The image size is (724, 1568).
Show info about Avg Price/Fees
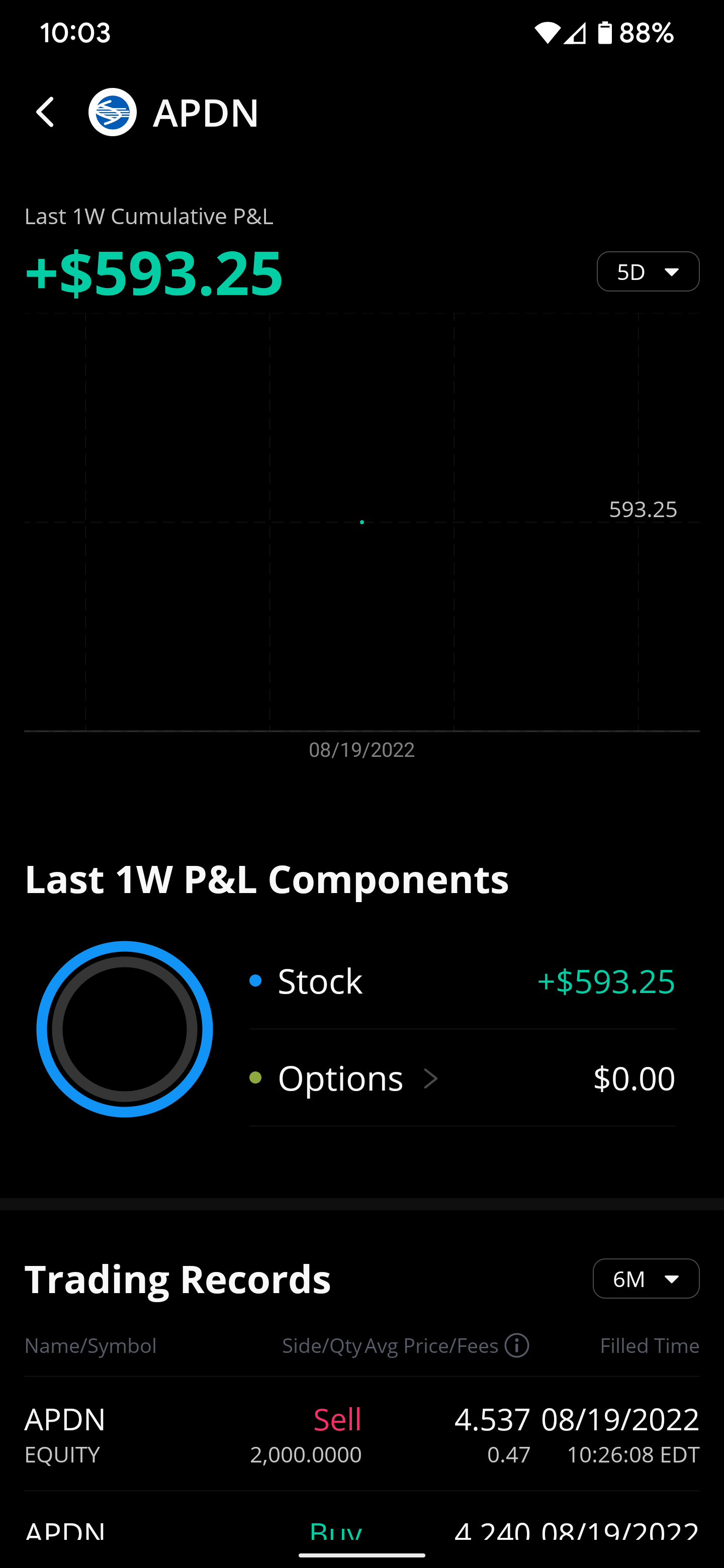(517, 1345)
